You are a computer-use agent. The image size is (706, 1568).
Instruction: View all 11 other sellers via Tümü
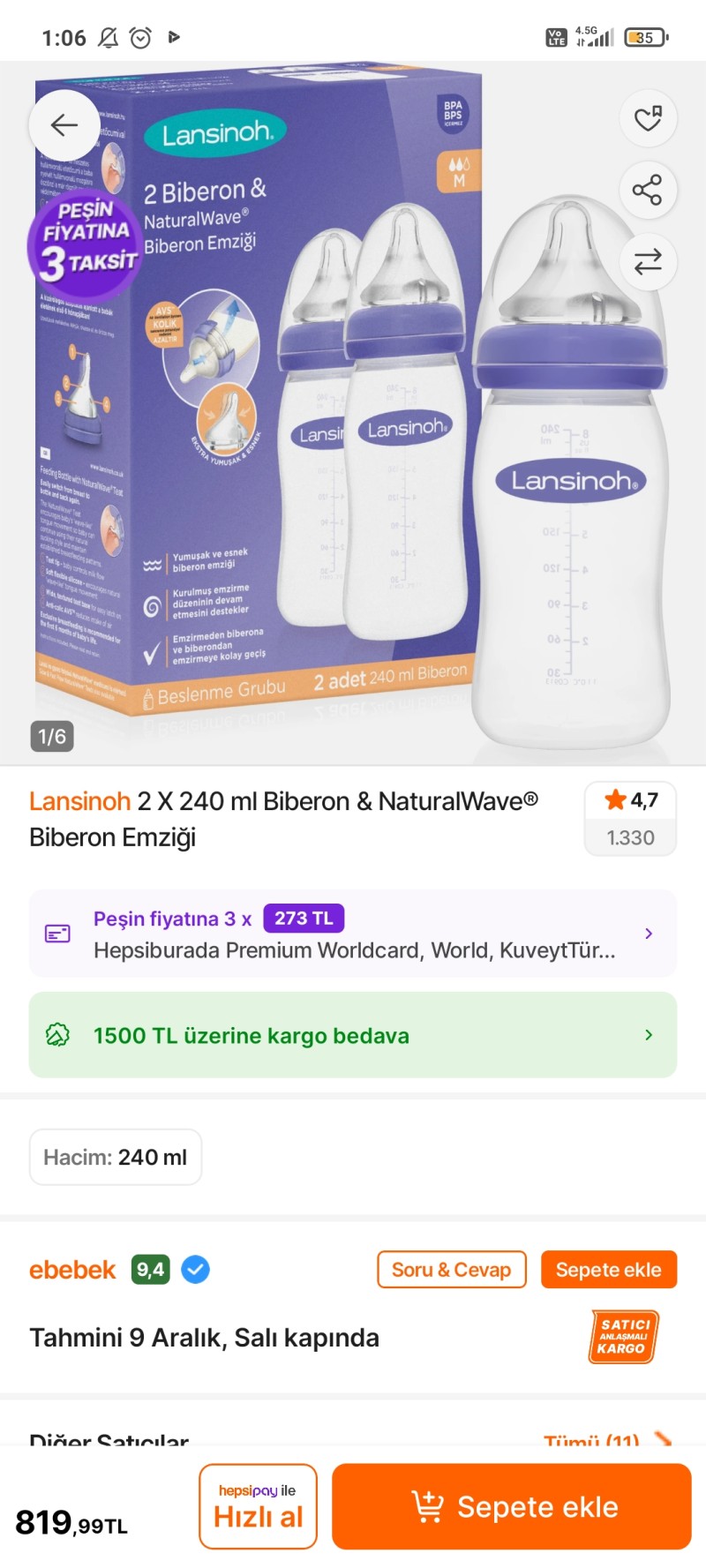(x=600, y=1438)
